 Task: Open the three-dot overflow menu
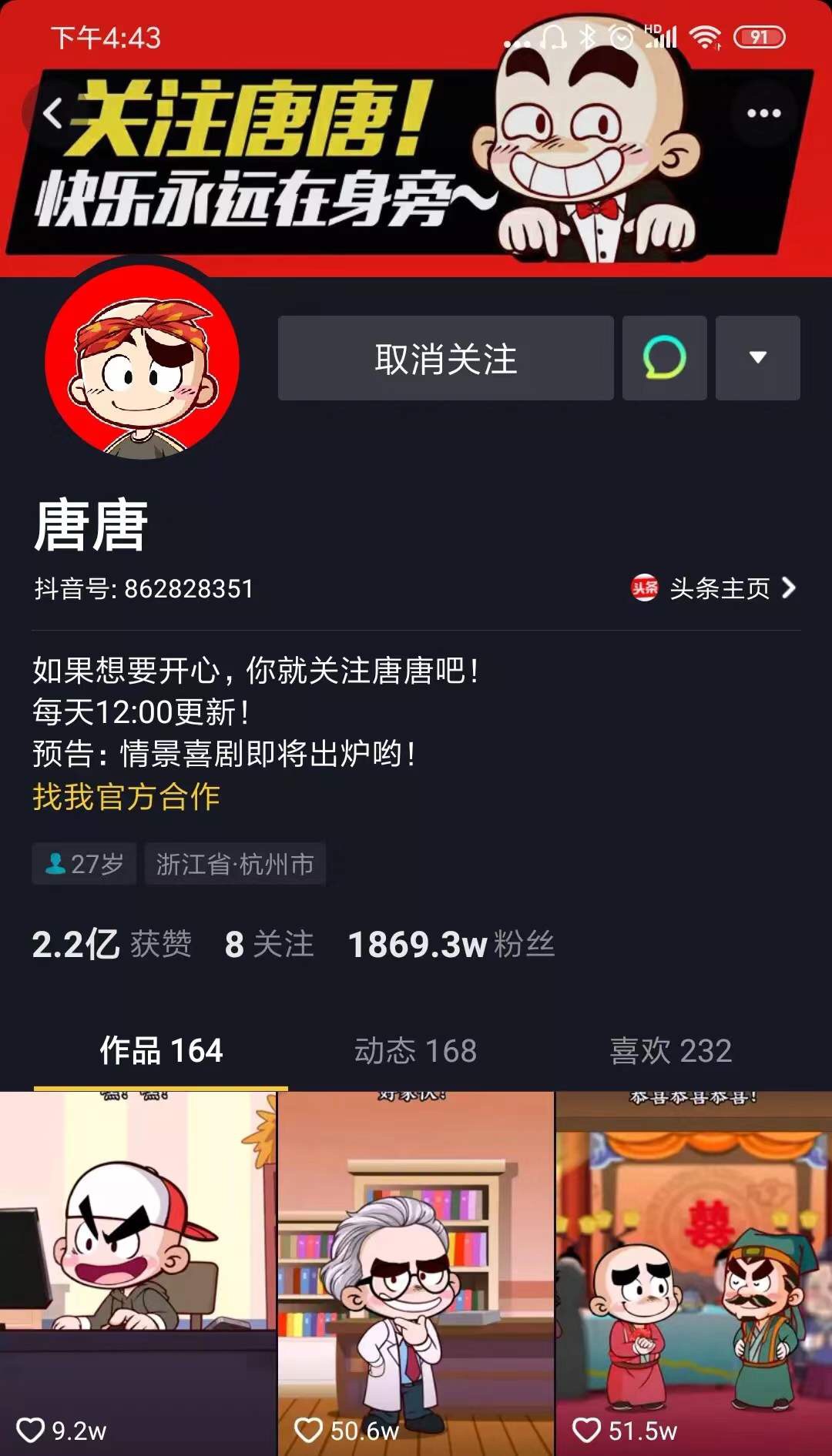click(x=763, y=114)
